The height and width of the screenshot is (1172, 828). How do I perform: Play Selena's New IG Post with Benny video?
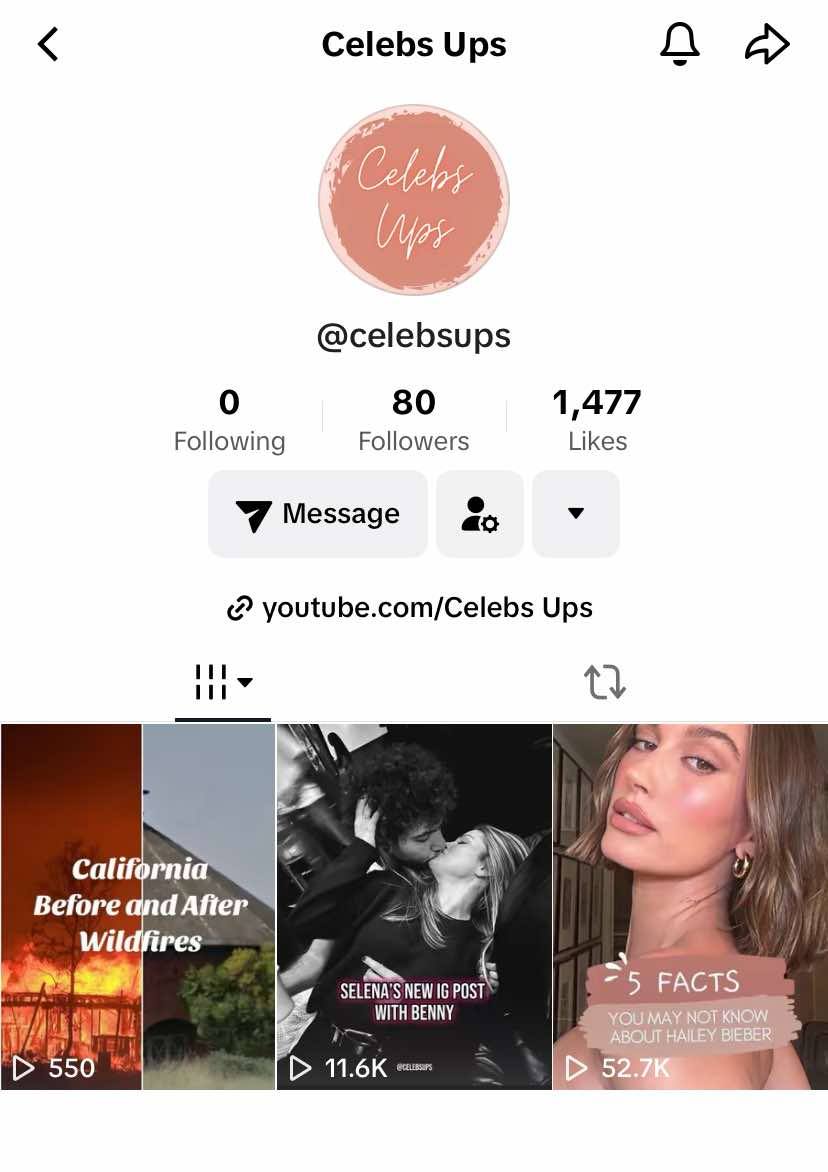(x=414, y=905)
